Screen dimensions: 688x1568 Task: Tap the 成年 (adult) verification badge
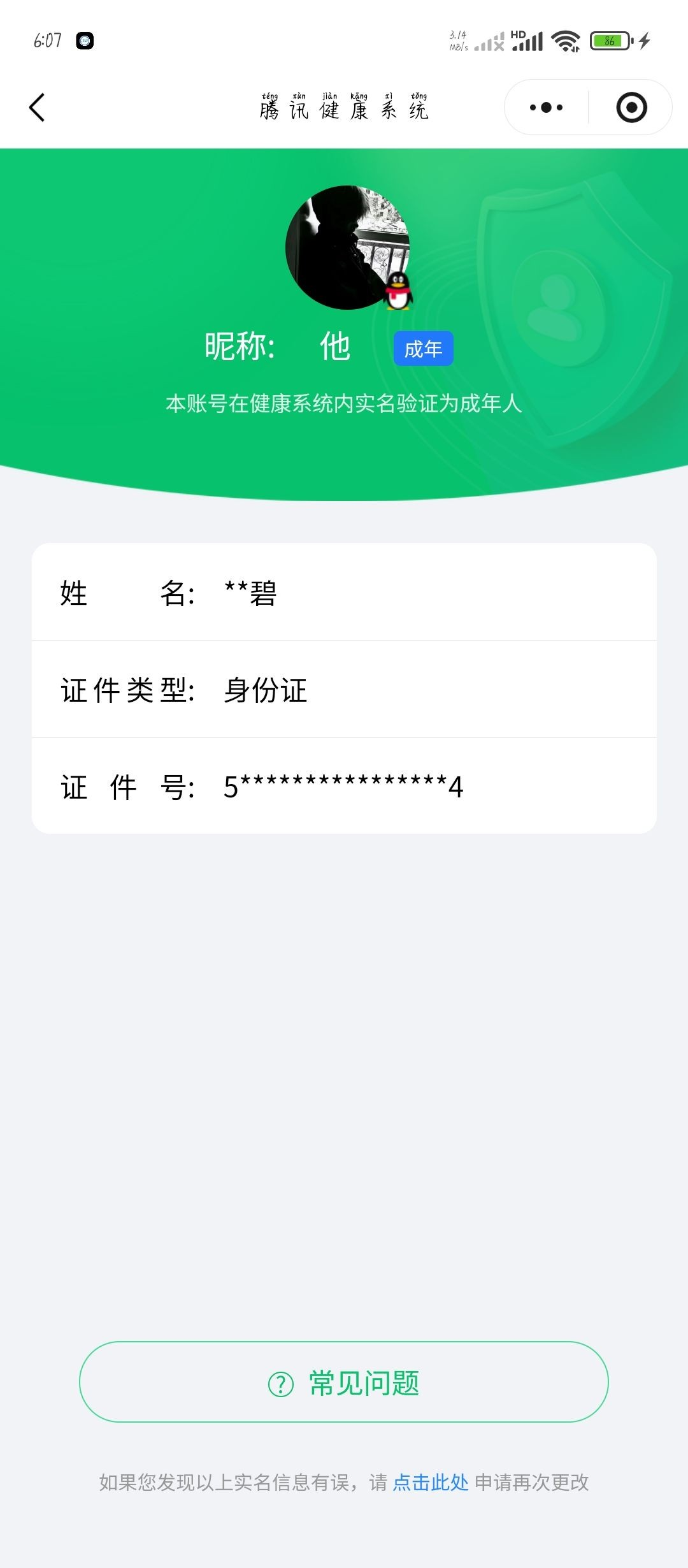[424, 347]
